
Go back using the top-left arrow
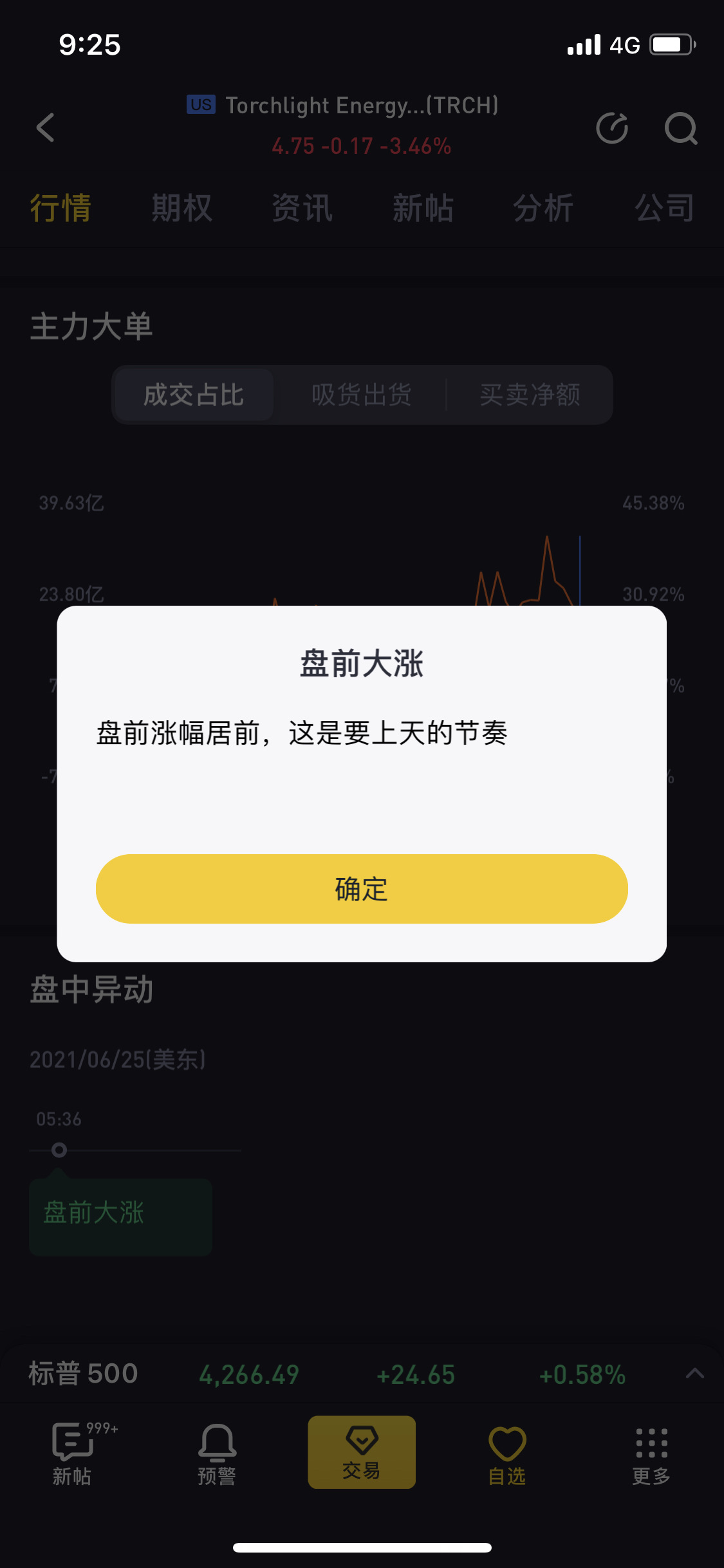click(46, 127)
